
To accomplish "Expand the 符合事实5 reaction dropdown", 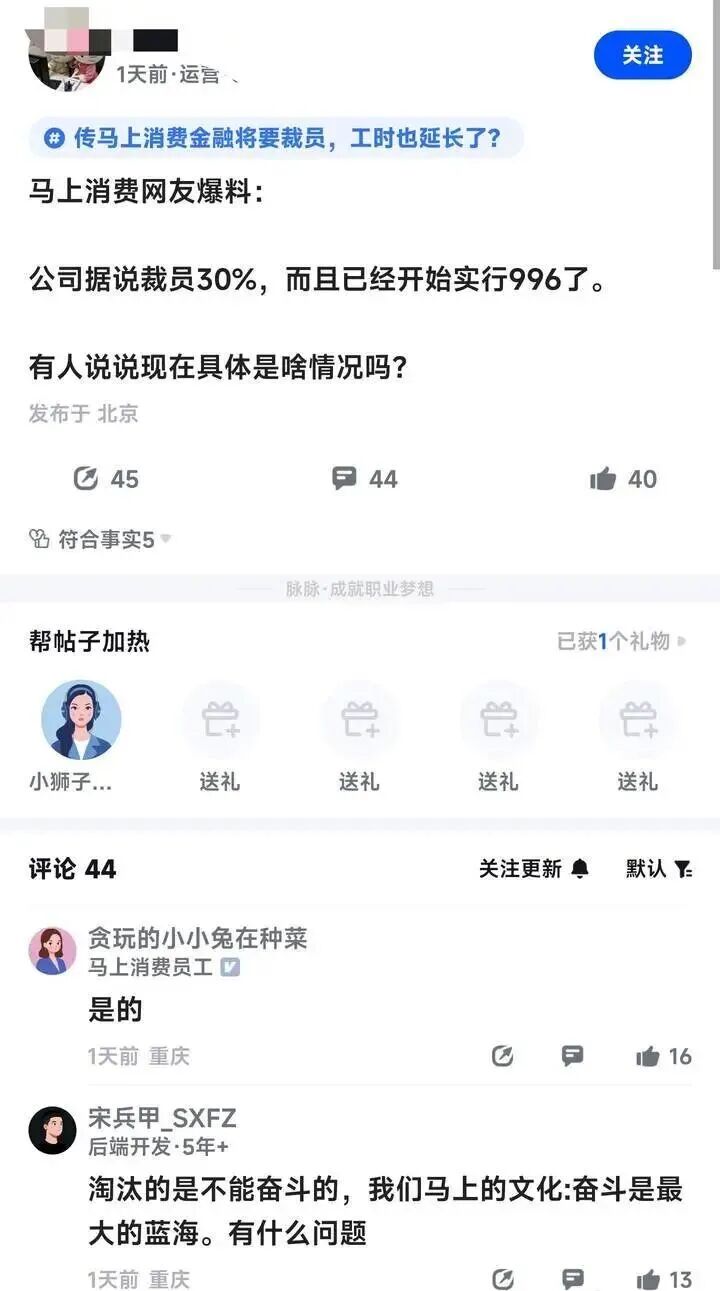I will 100,540.
